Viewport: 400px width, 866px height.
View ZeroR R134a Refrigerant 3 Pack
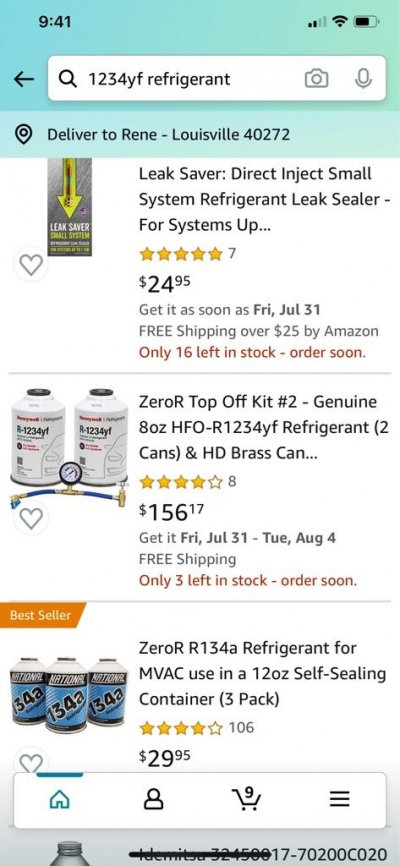click(262, 673)
